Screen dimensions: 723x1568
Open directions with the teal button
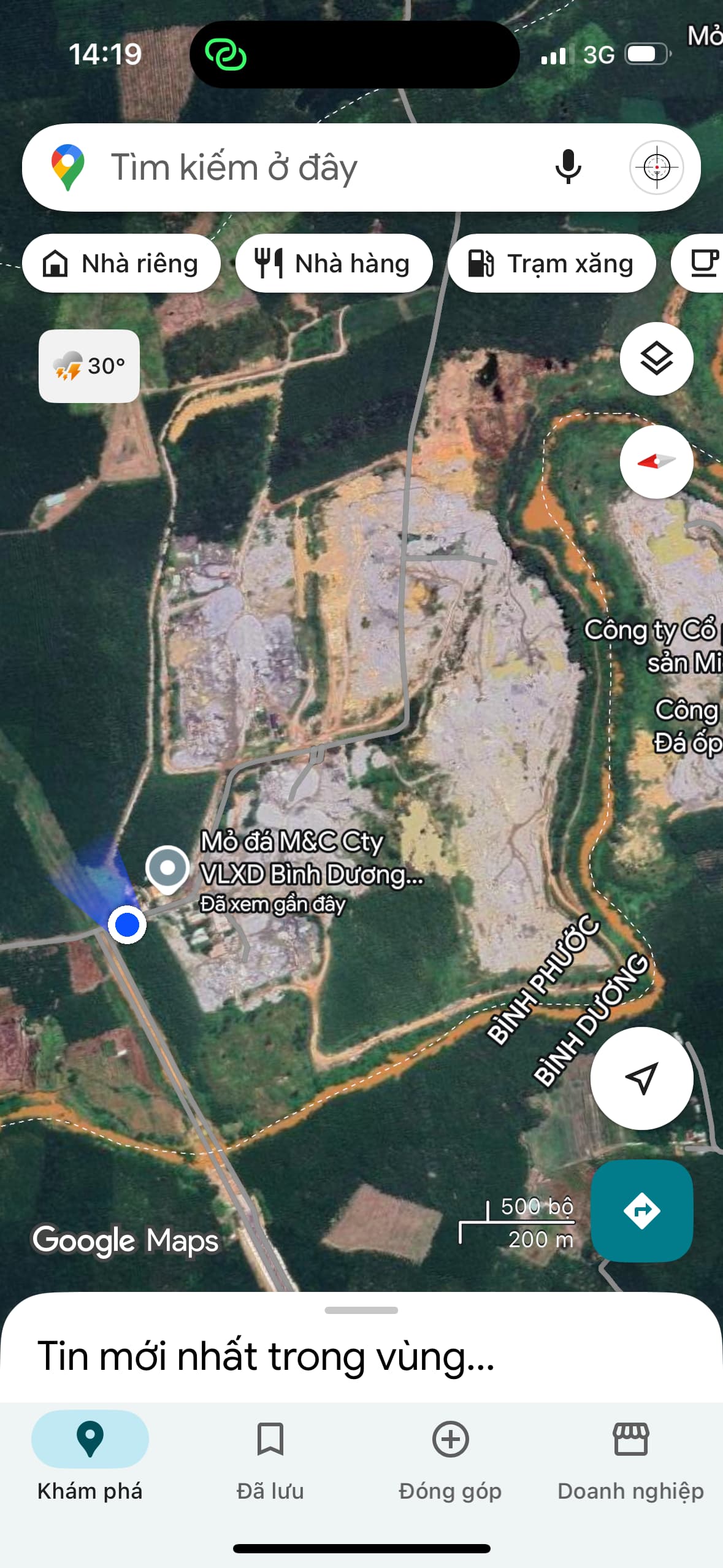point(641,1210)
